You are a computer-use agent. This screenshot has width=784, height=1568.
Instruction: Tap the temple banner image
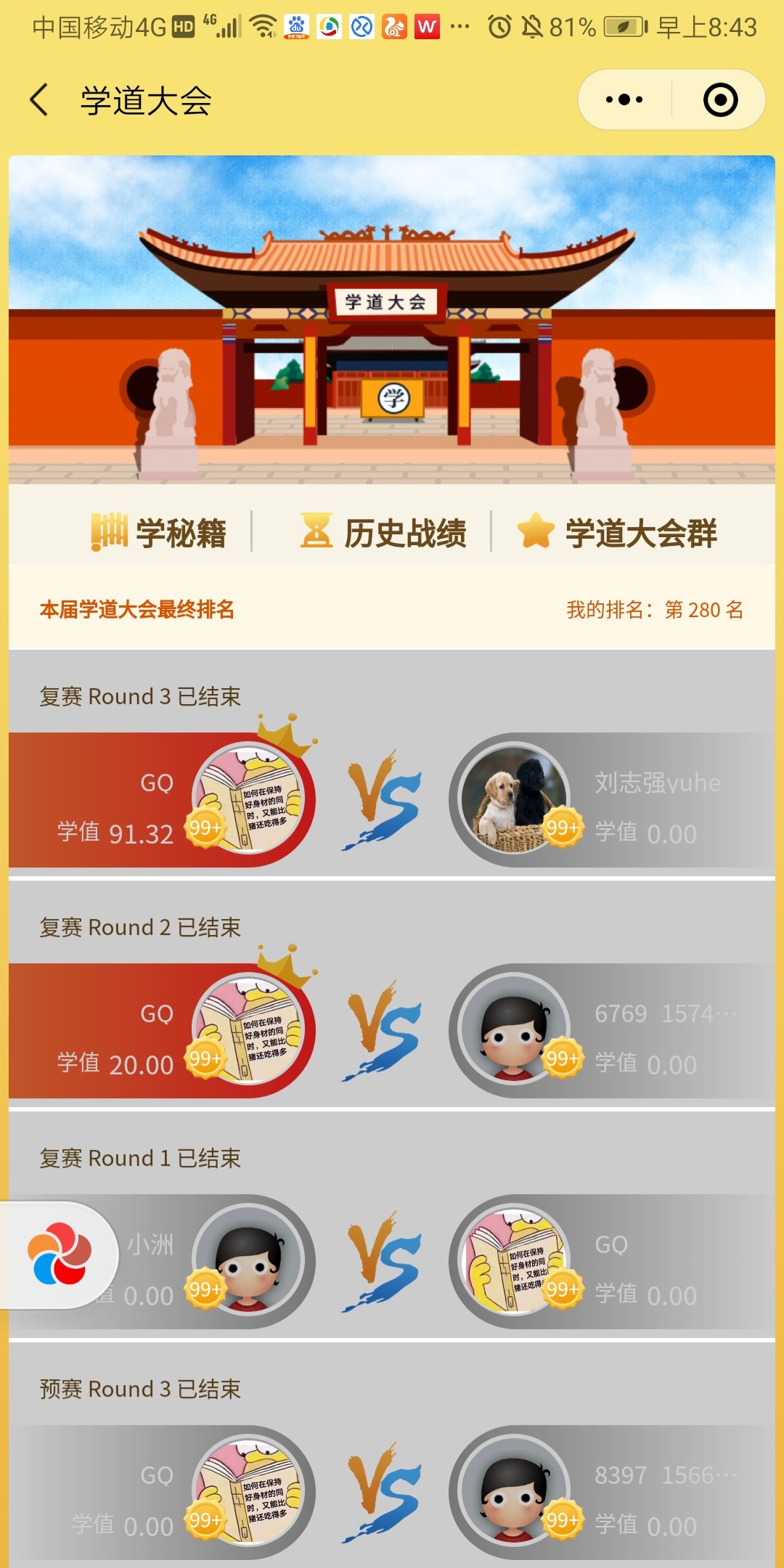coord(392,319)
